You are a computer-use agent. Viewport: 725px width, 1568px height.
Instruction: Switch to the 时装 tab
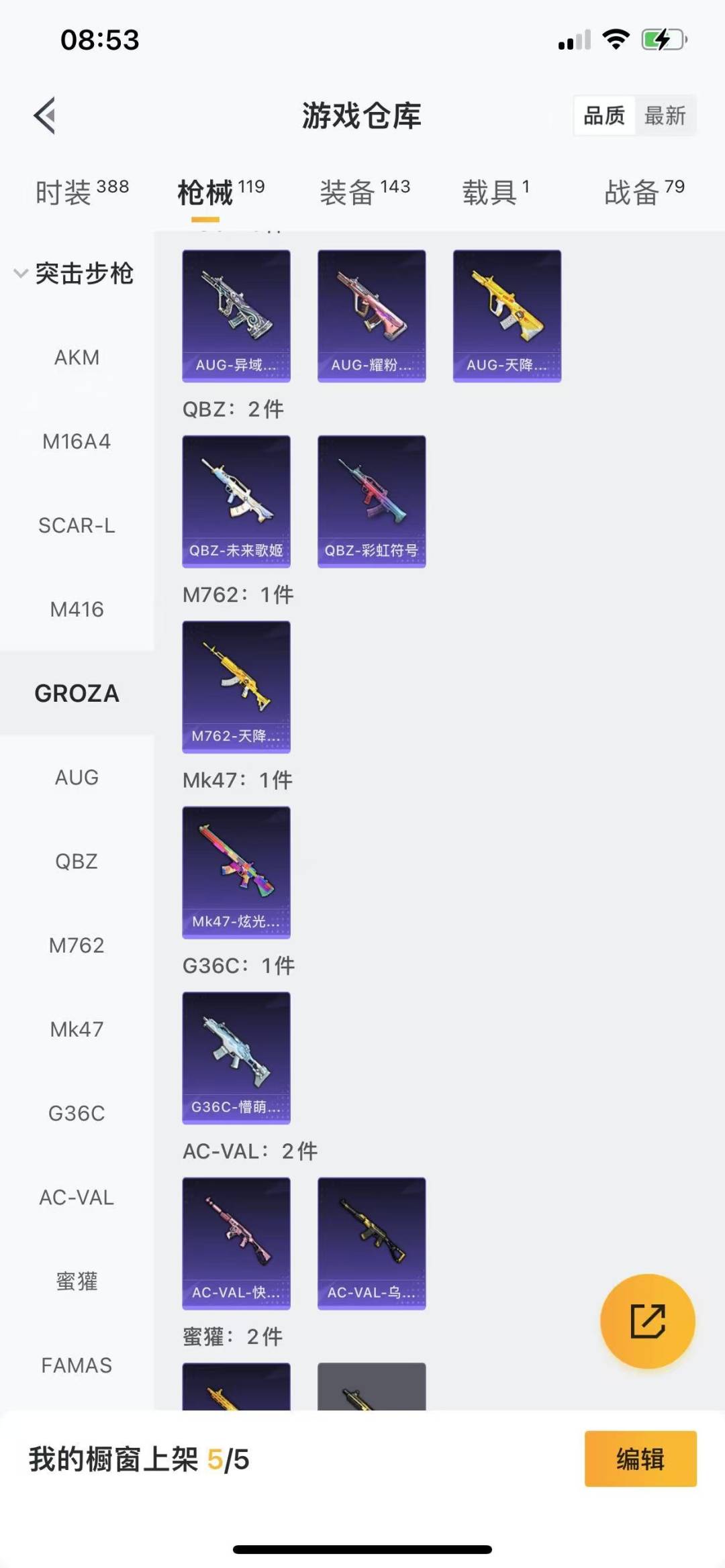82,193
